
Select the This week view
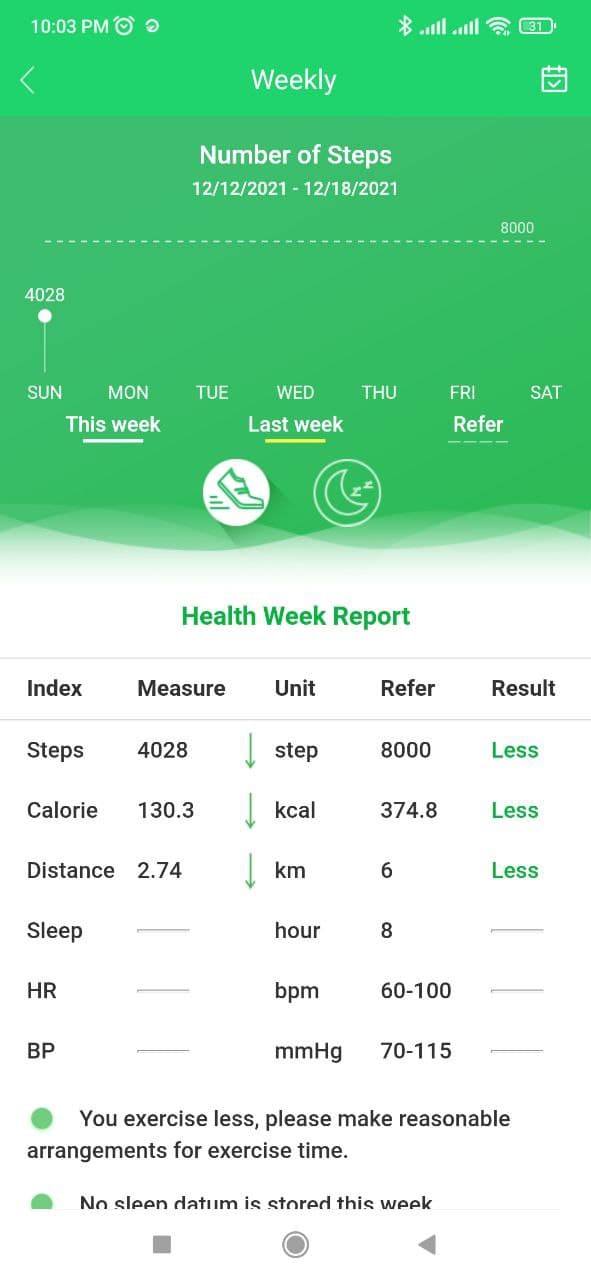[x=113, y=425]
